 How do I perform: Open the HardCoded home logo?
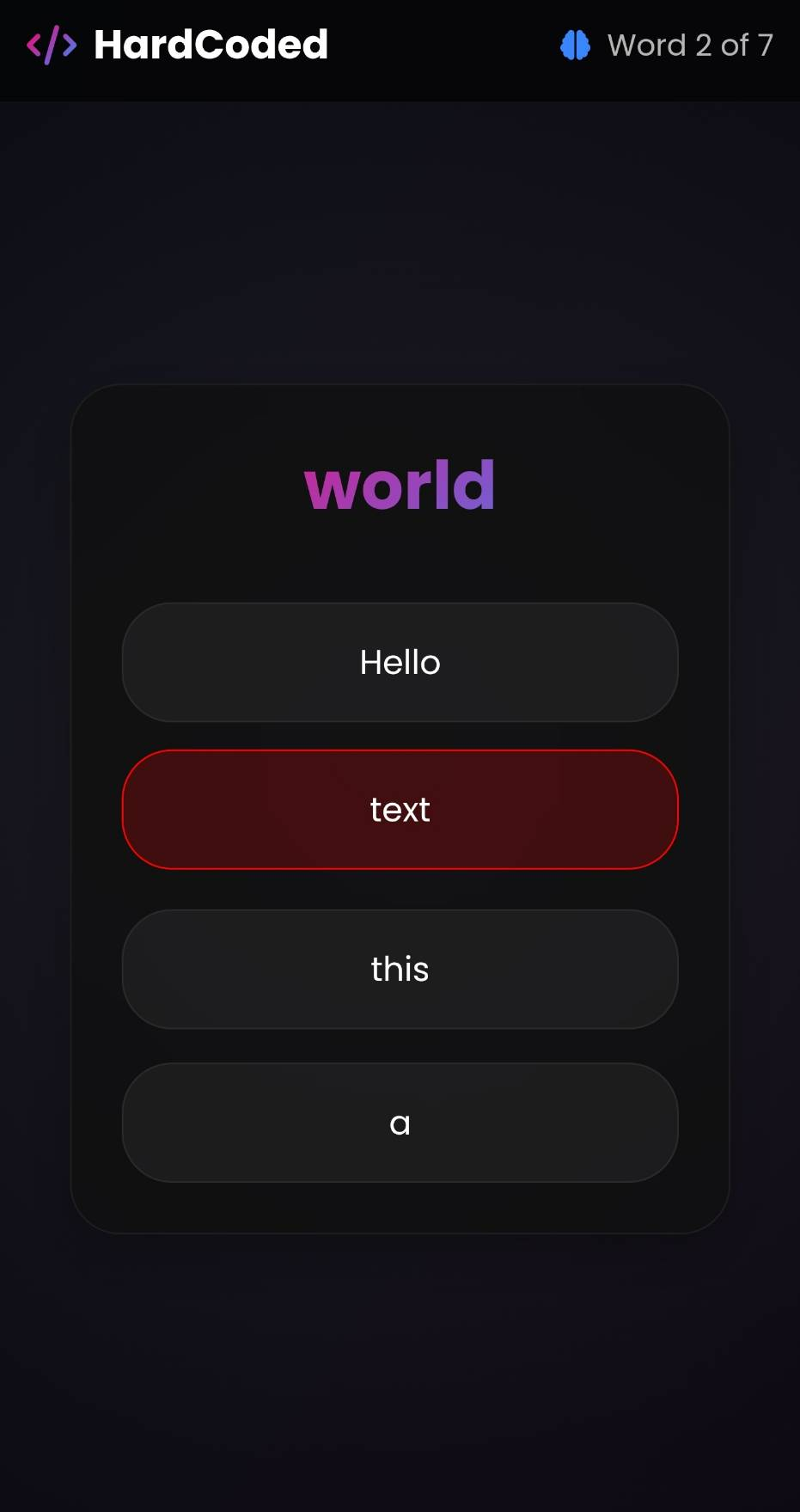click(177, 45)
